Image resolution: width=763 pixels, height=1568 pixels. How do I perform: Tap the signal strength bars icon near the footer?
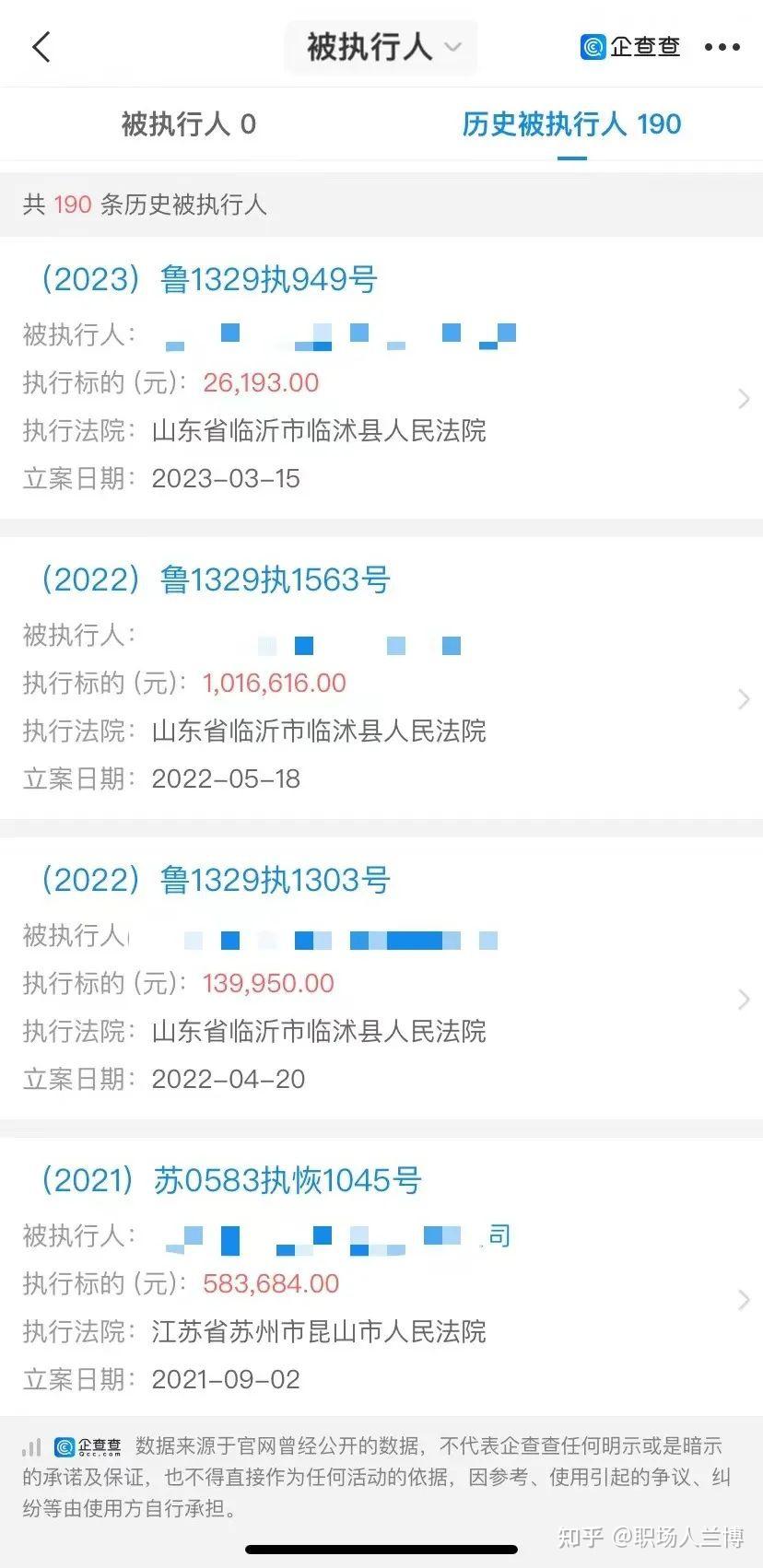tap(30, 1447)
